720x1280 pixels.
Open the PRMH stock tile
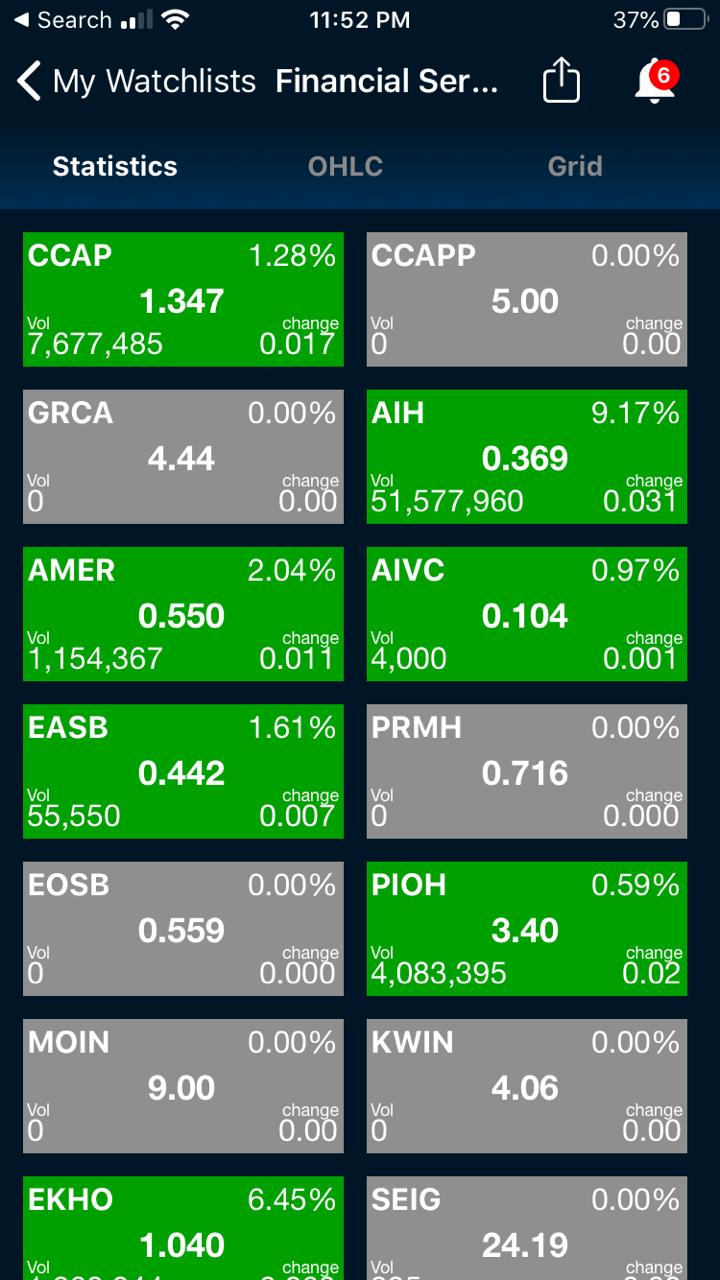click(527, 771)
